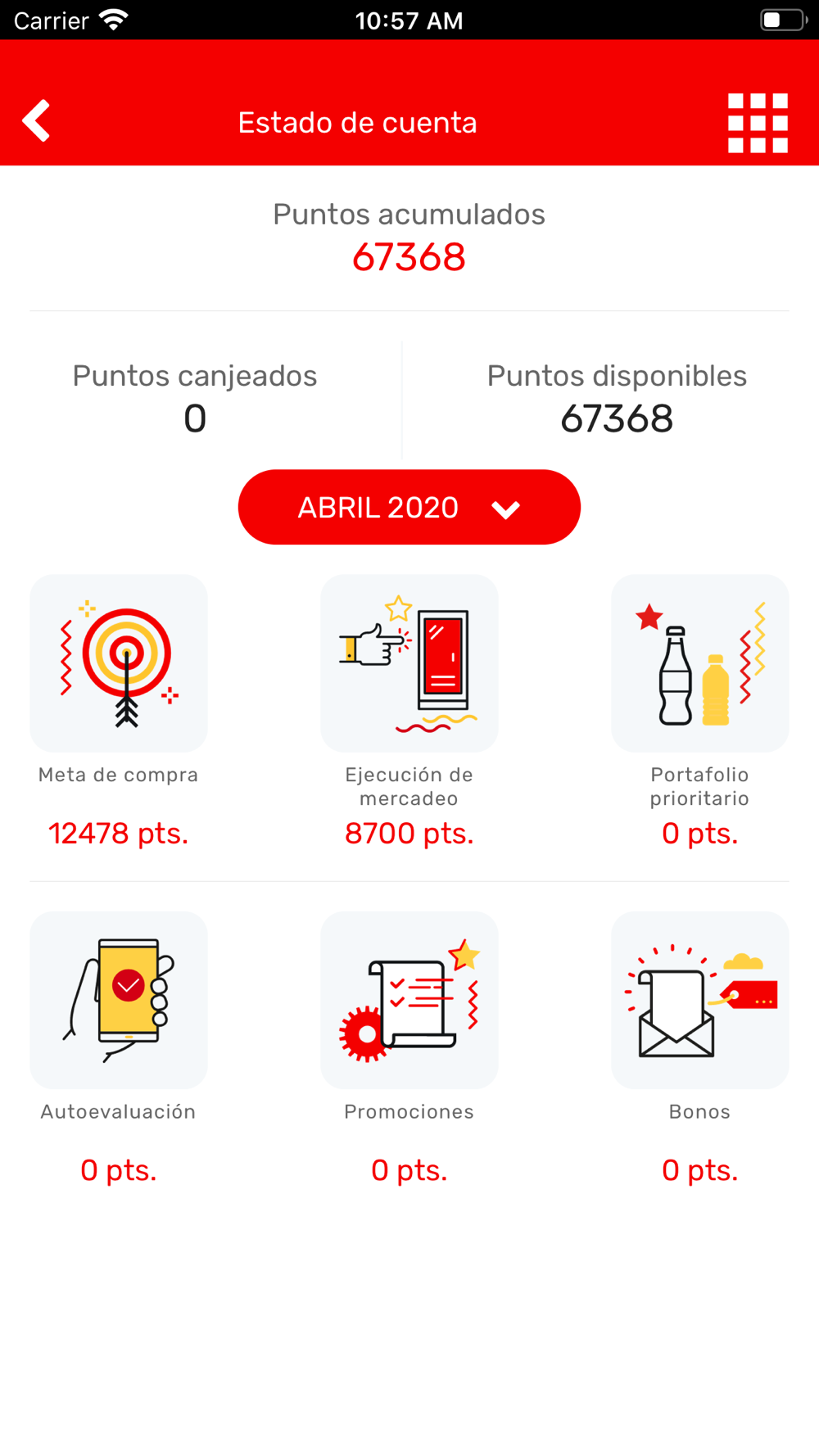Screen dimensions: 819x1456
Task: Expand the ABRIL 2020 month selector
Action: pos(409,507)
